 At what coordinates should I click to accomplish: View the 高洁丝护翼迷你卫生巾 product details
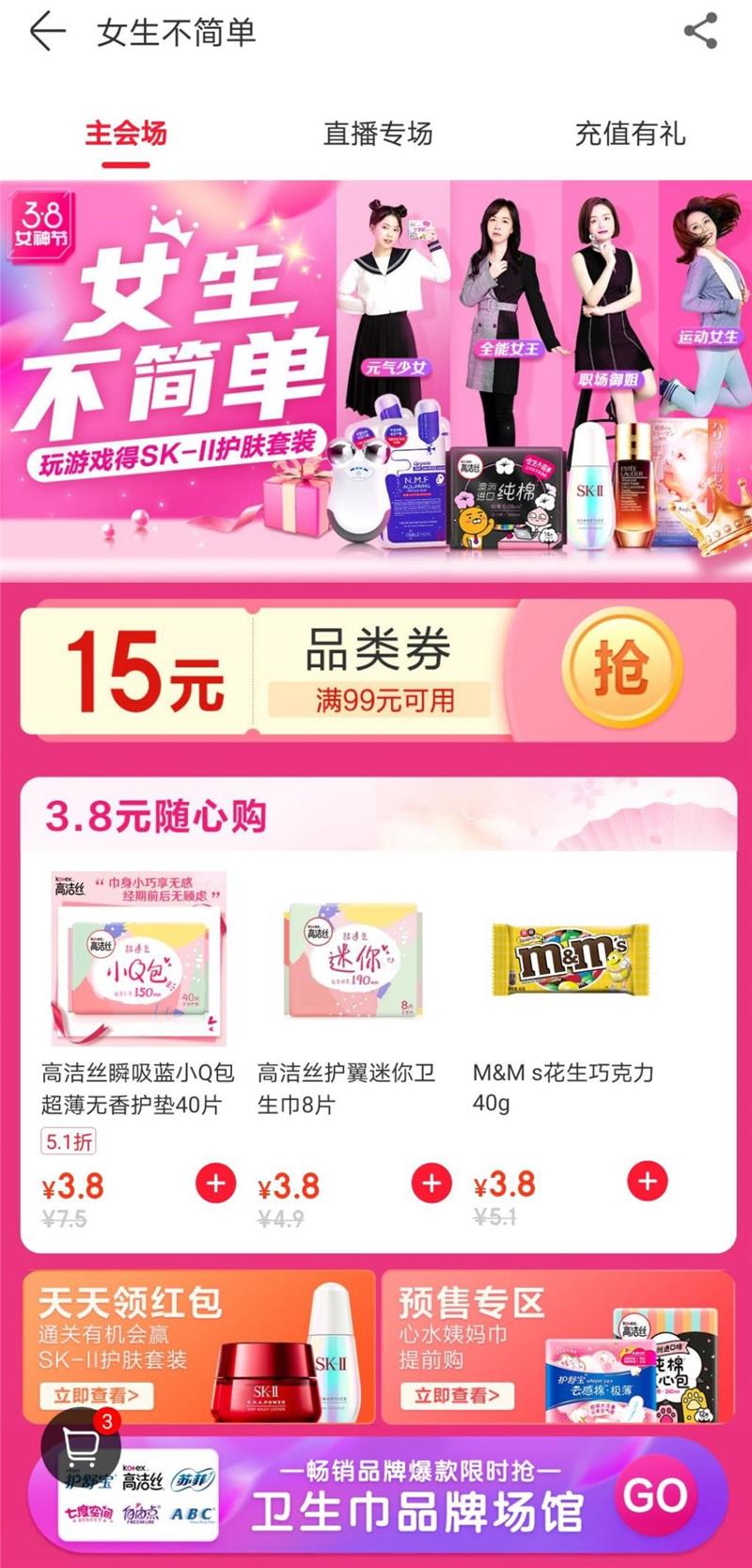click(x=354, y=959)
